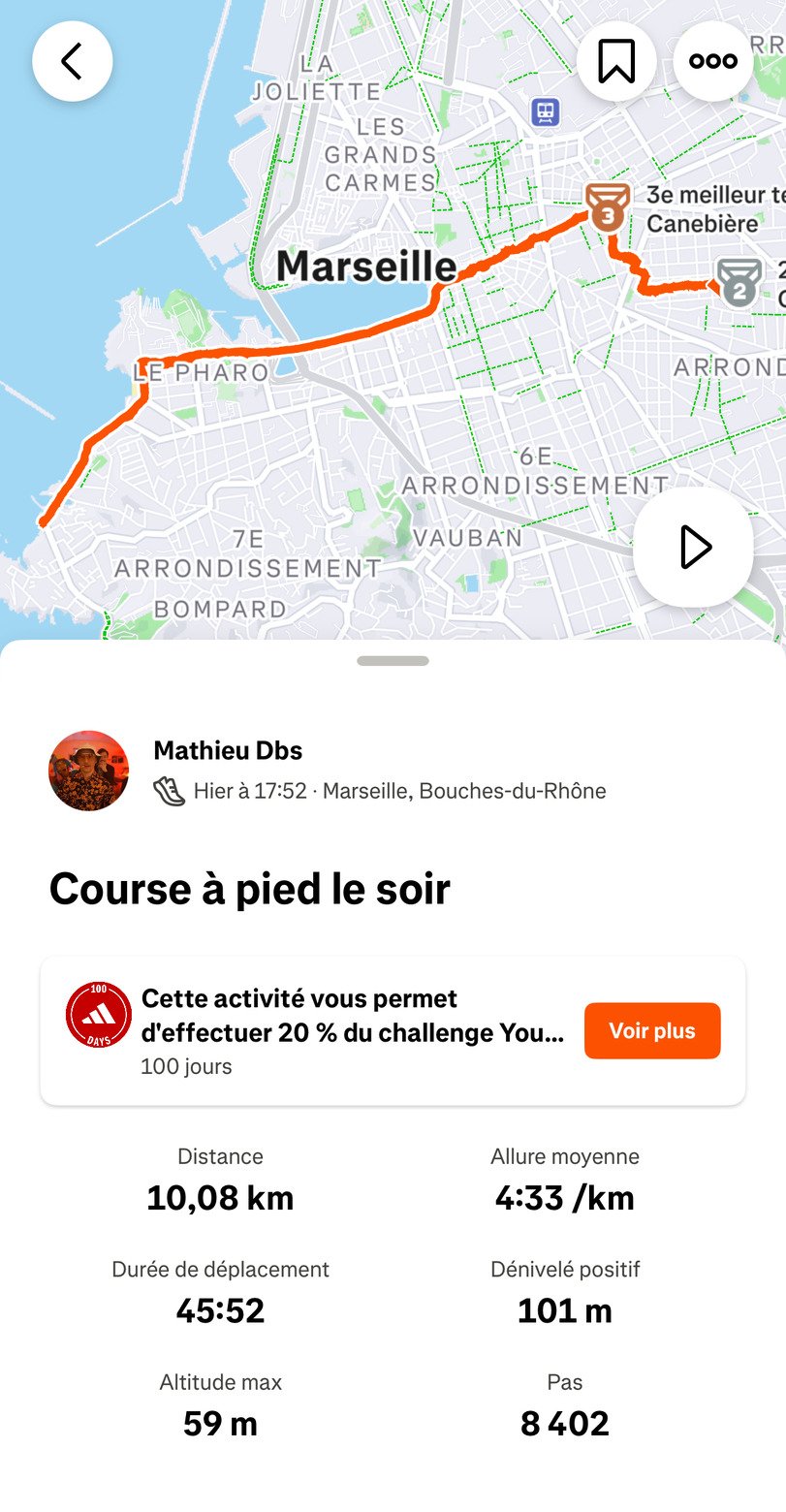Select the second-place silver medal marker
The width and height of the screenshot is (786, 1512).
pos(739,283)
